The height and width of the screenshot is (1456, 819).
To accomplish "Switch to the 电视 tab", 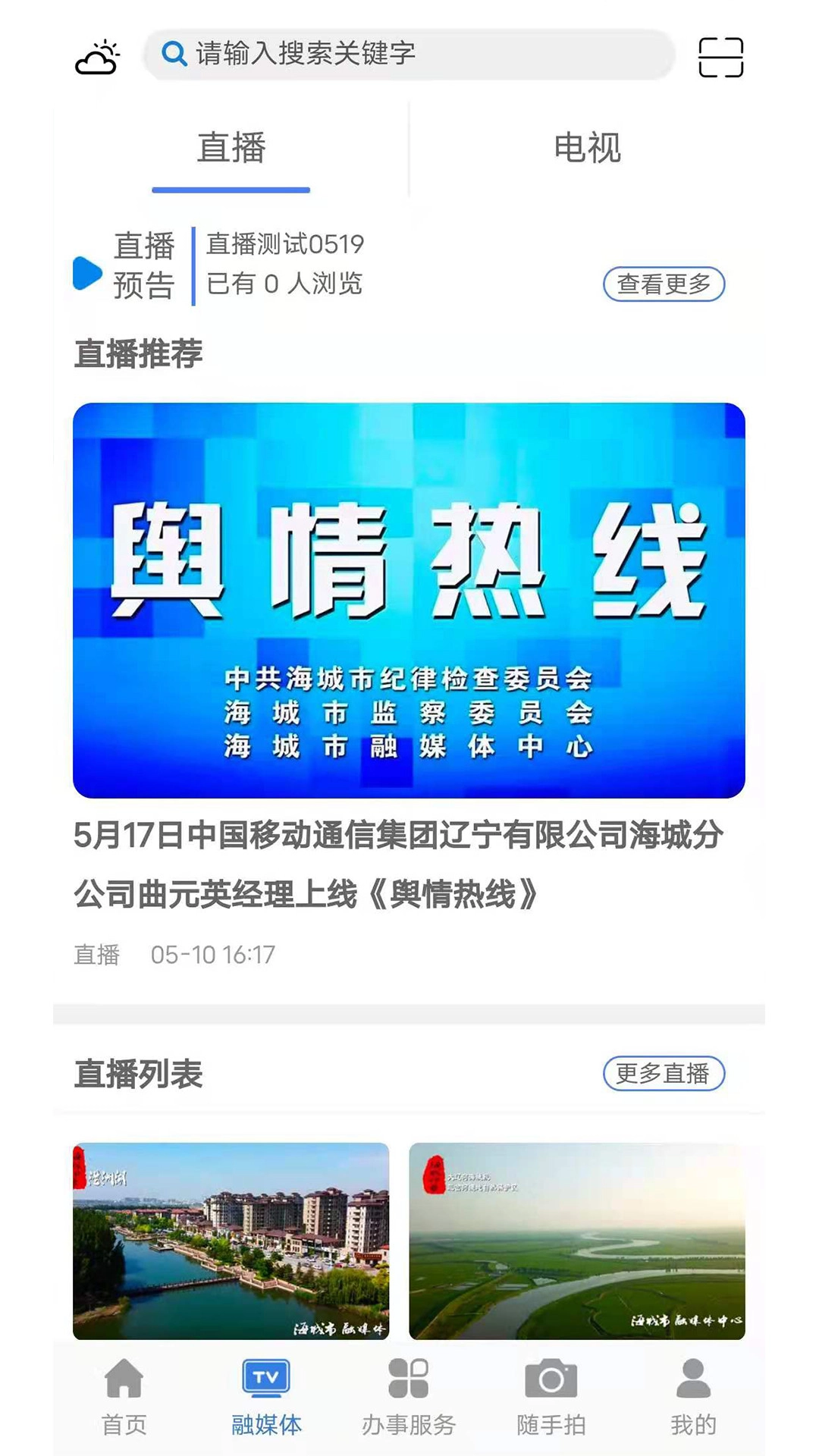I will 588,149.
